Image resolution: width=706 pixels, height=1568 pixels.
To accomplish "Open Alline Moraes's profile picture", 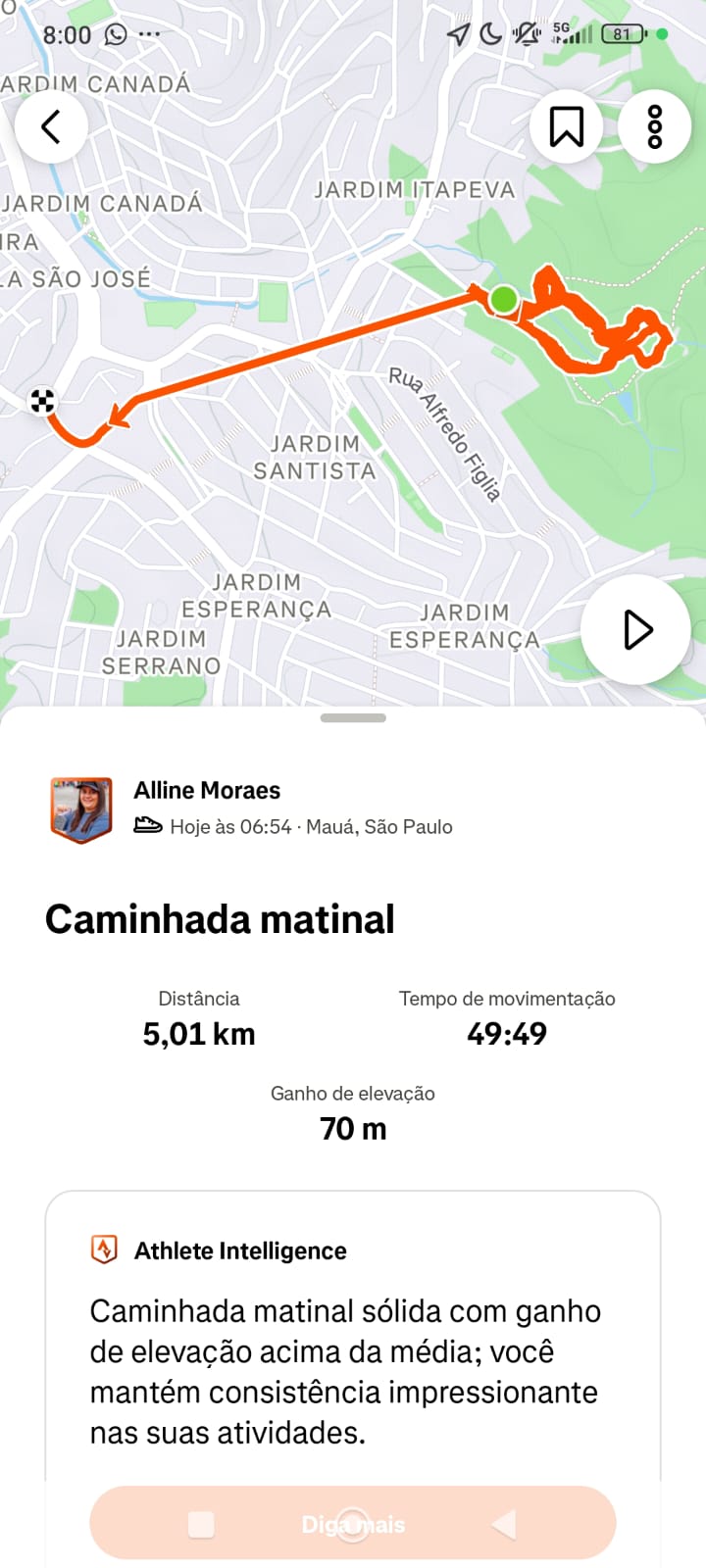I will click(81, 809).
